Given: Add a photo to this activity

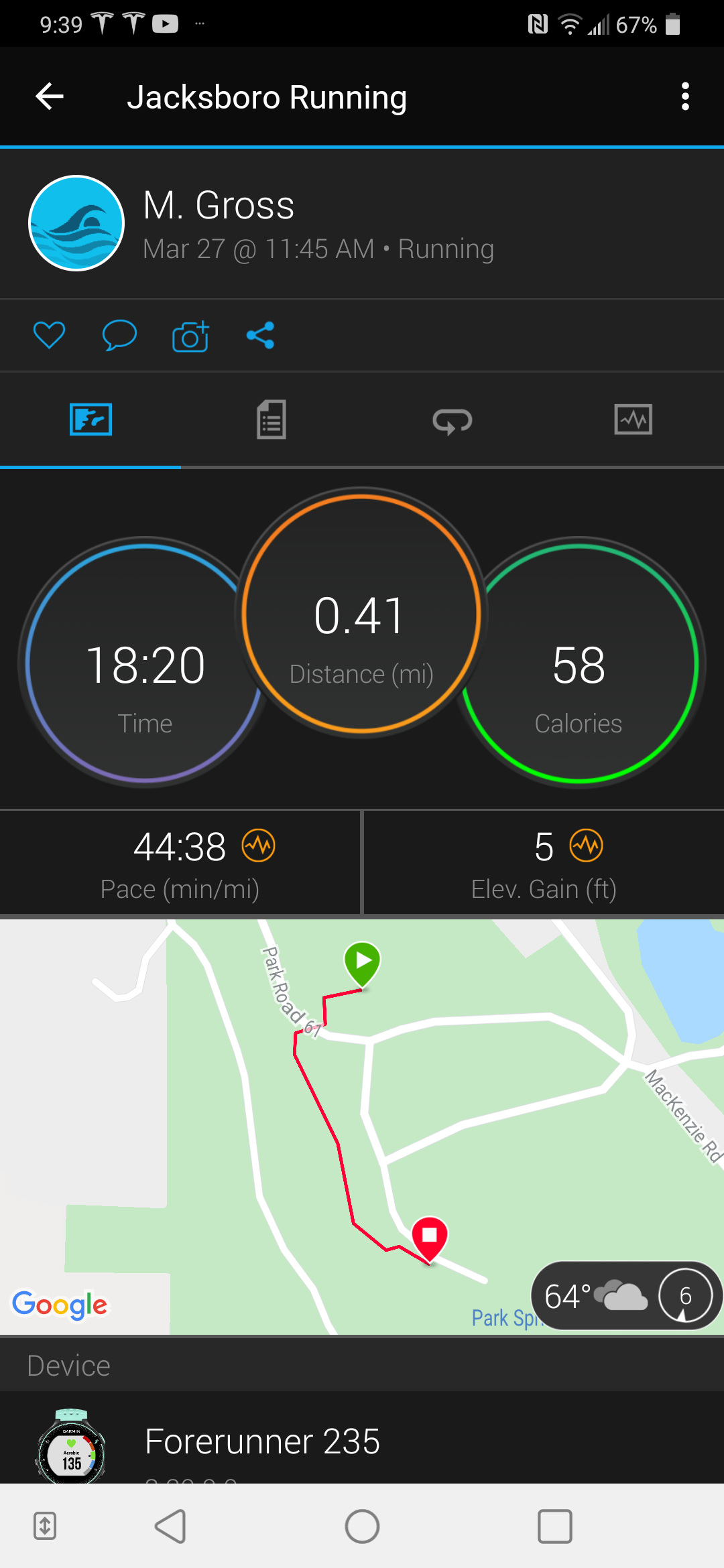Looking at the screenshot, I should (x=190, y=336).
